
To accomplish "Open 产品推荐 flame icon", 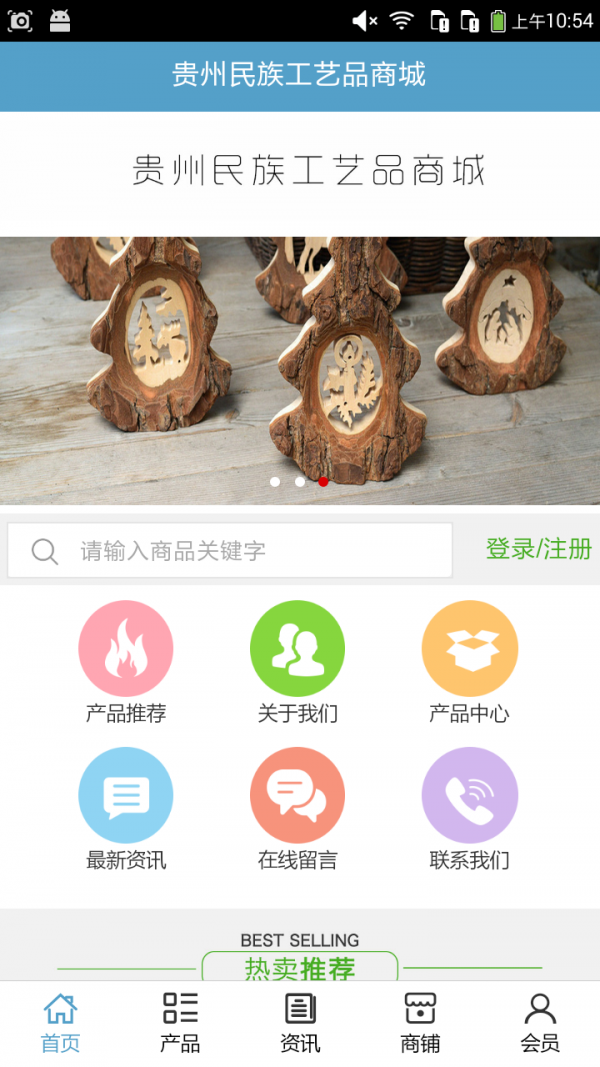I will point(126,649).
